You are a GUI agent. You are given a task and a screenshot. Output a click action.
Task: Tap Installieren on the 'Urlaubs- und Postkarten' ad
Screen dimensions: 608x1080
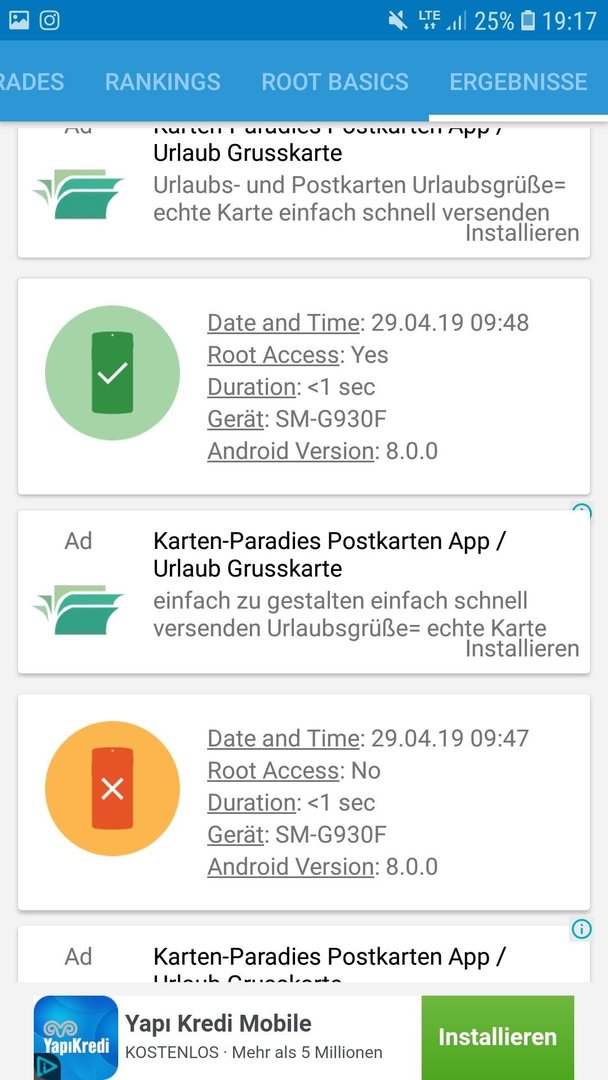point(522,233)
